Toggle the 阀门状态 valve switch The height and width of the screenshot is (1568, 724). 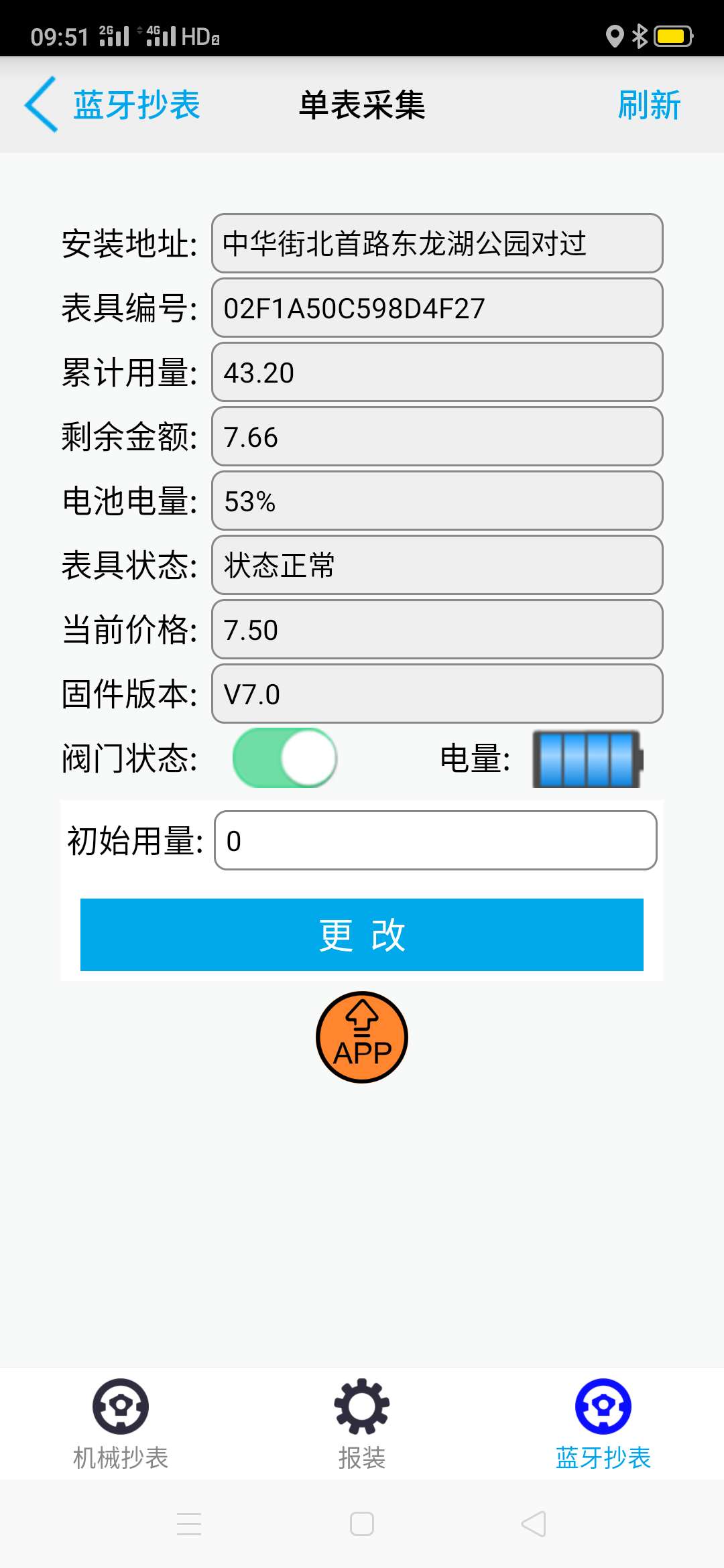coord(285,758)
